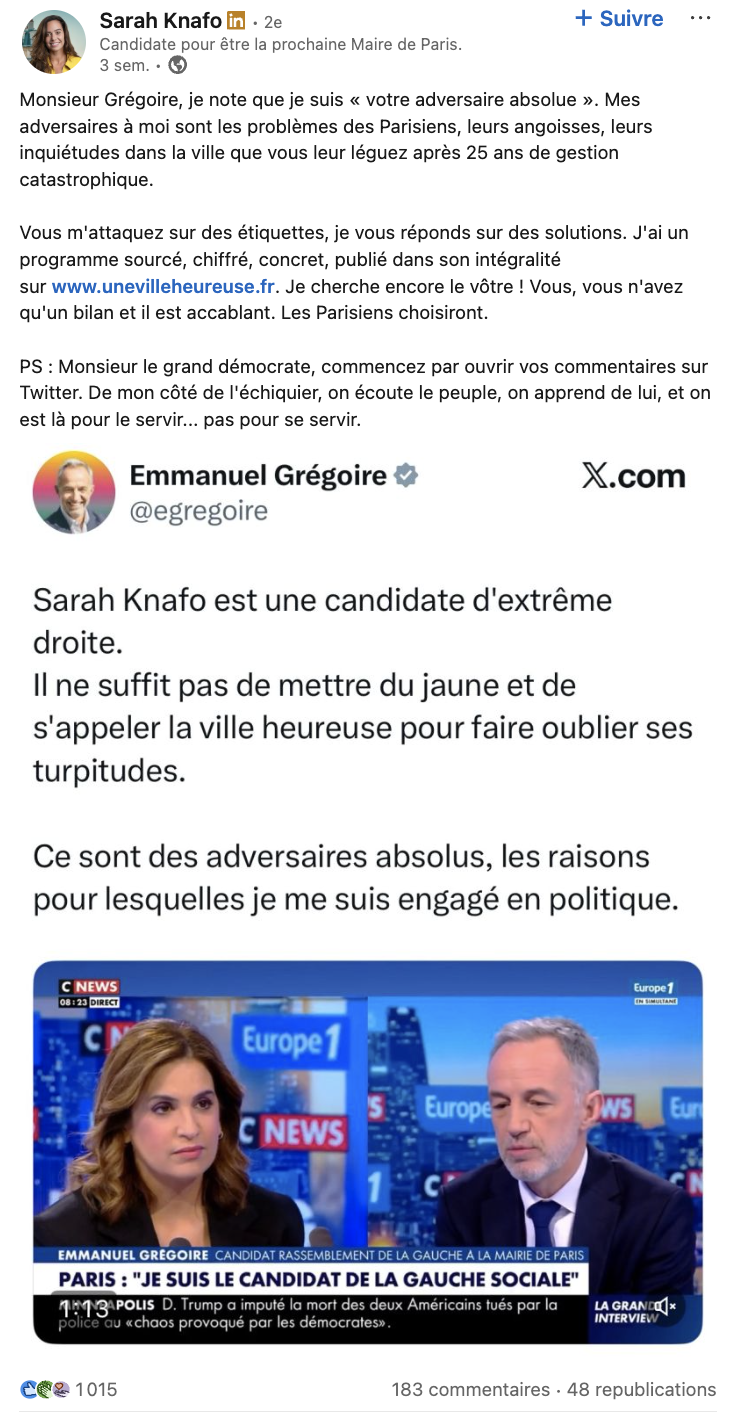Open the post overflow menu

click(701, 19)
